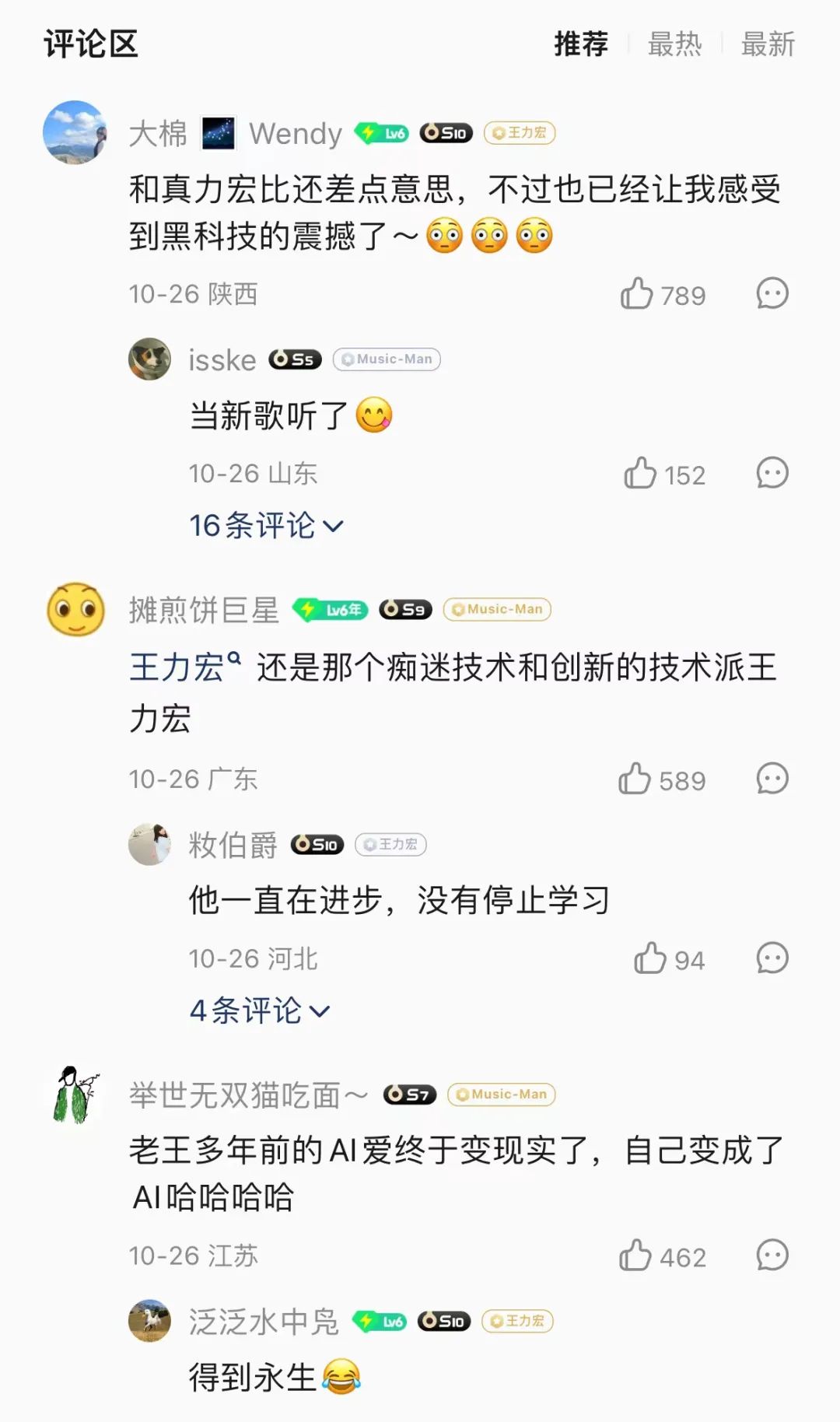Click isske's Music-Man badge

coord(387,359)
